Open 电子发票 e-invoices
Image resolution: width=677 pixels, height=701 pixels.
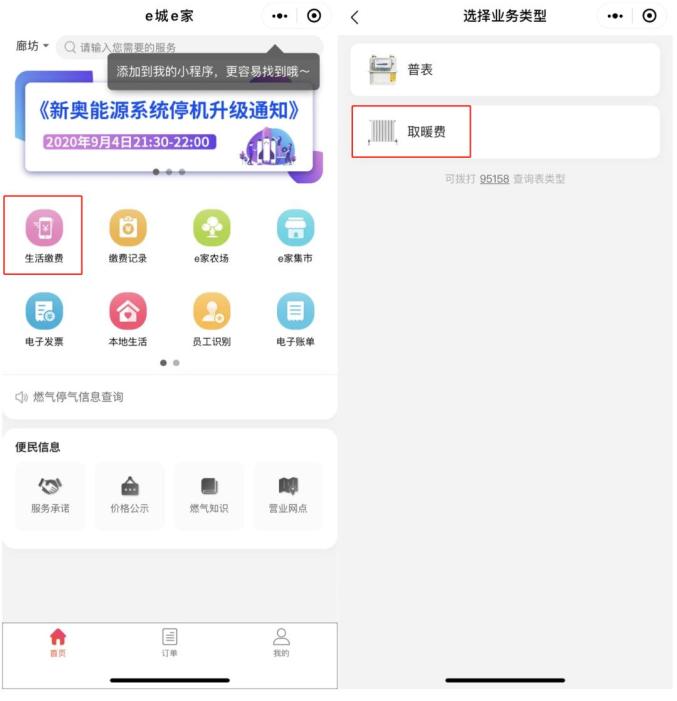[x=43, y=319]
